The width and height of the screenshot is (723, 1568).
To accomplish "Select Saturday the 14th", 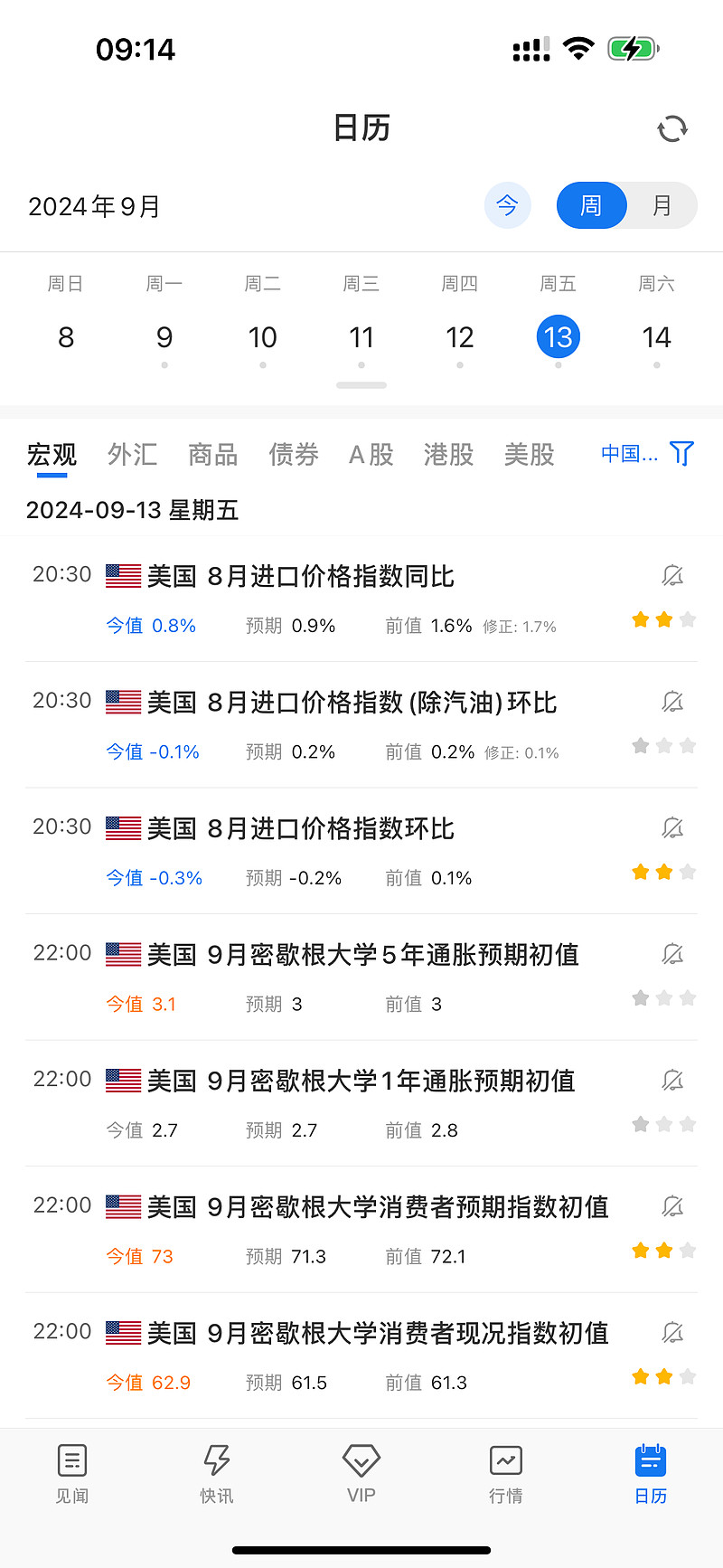I will click(x=656, y=337).
